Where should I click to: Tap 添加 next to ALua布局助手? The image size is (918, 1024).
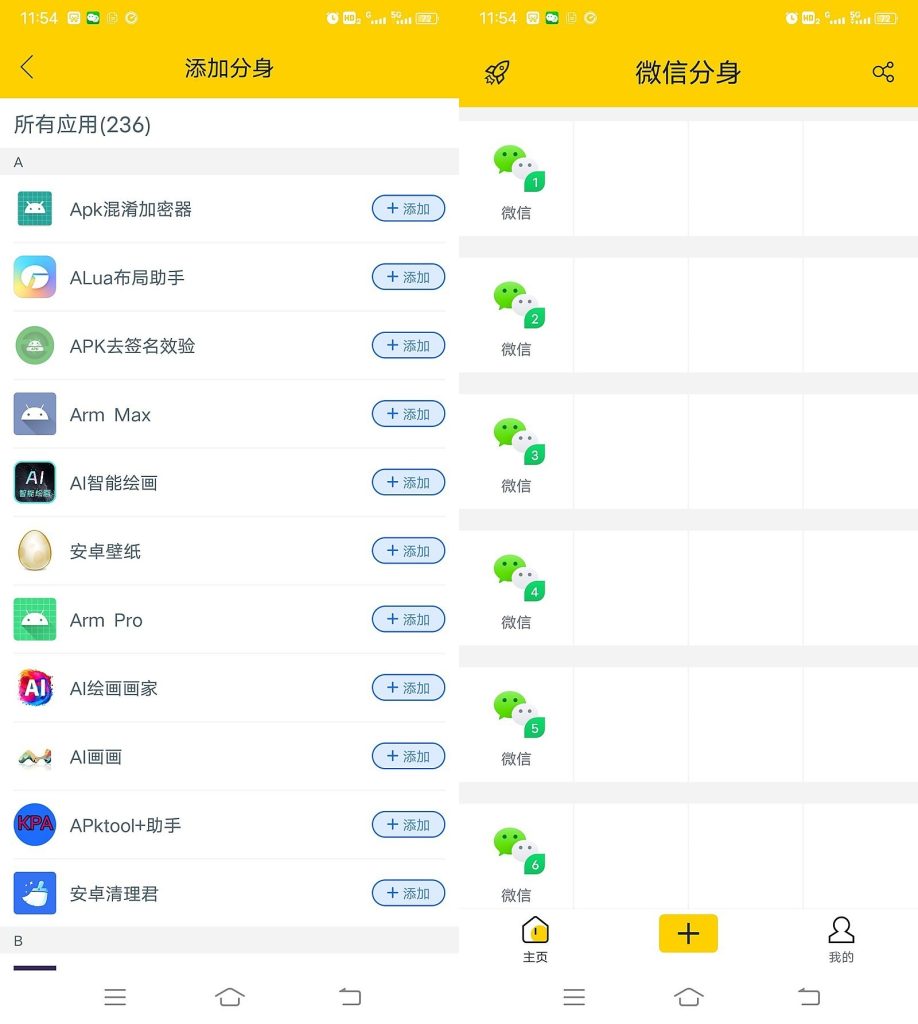(408, 277)
